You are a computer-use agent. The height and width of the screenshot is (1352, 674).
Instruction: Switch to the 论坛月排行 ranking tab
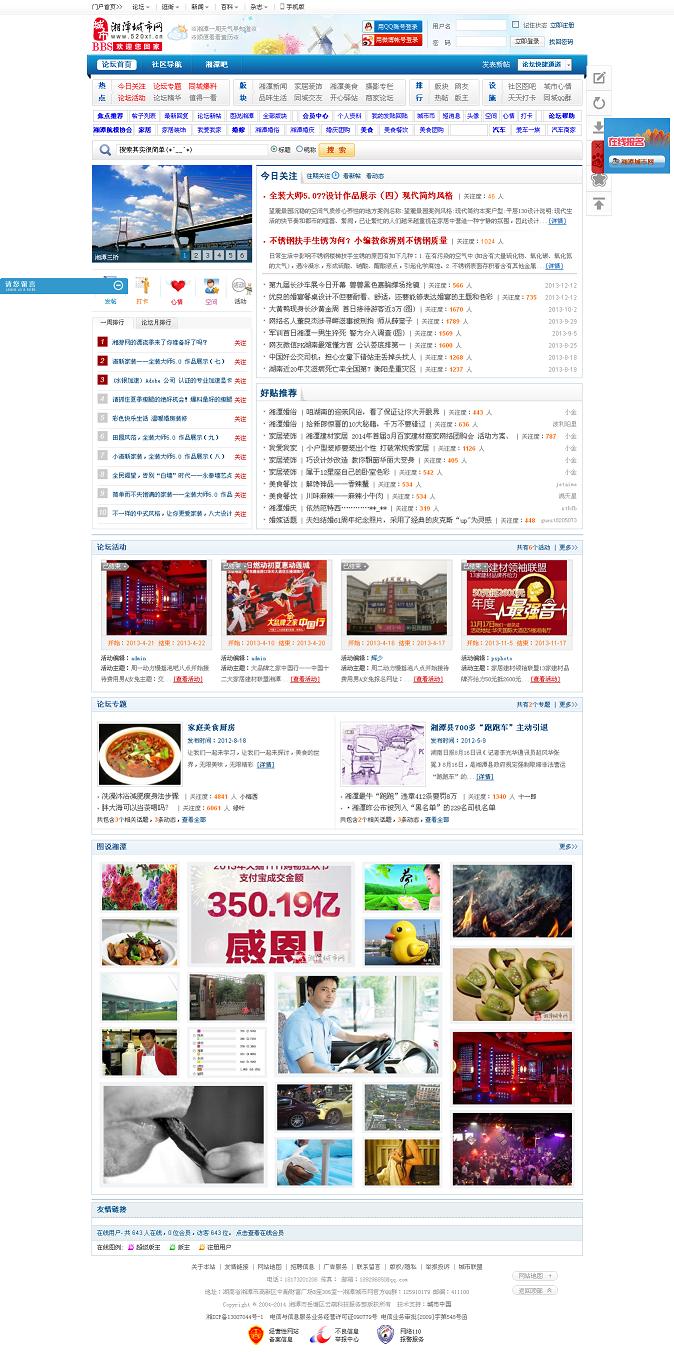click(x=155, y=323)
